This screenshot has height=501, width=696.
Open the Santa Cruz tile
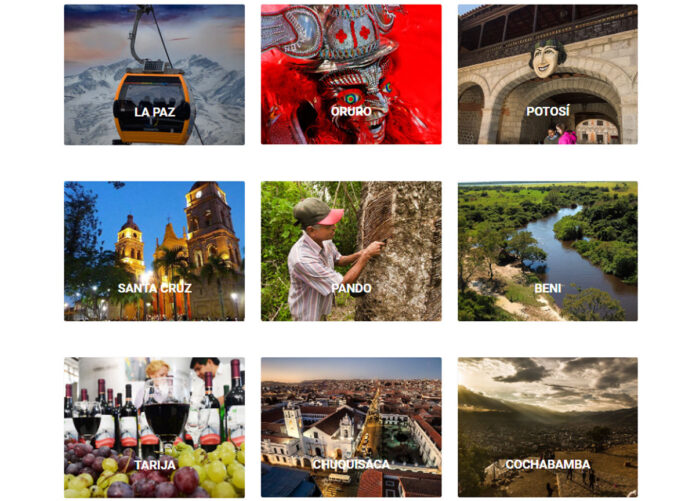pos(154,251)
